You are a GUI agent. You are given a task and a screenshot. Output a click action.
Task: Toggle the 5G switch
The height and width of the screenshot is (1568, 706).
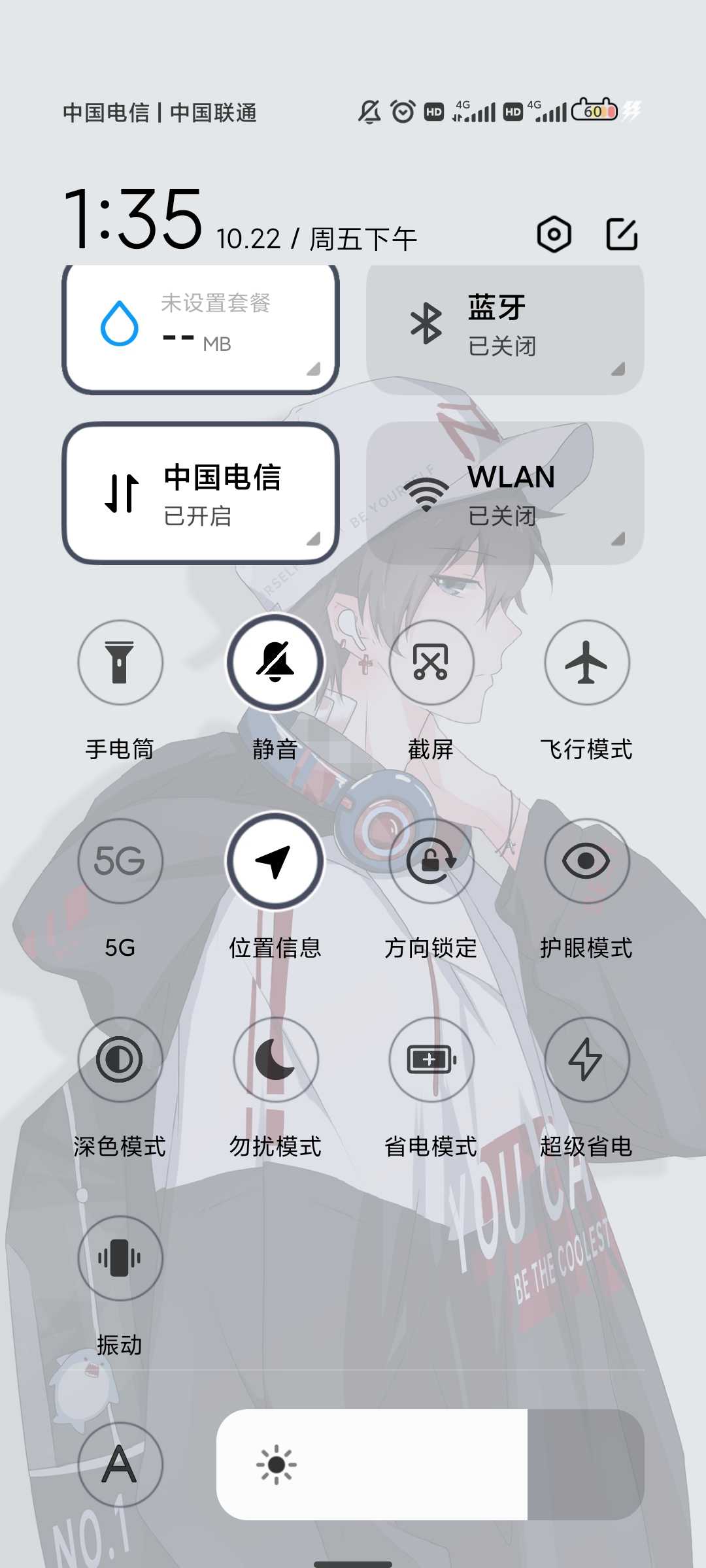[120, 861]
